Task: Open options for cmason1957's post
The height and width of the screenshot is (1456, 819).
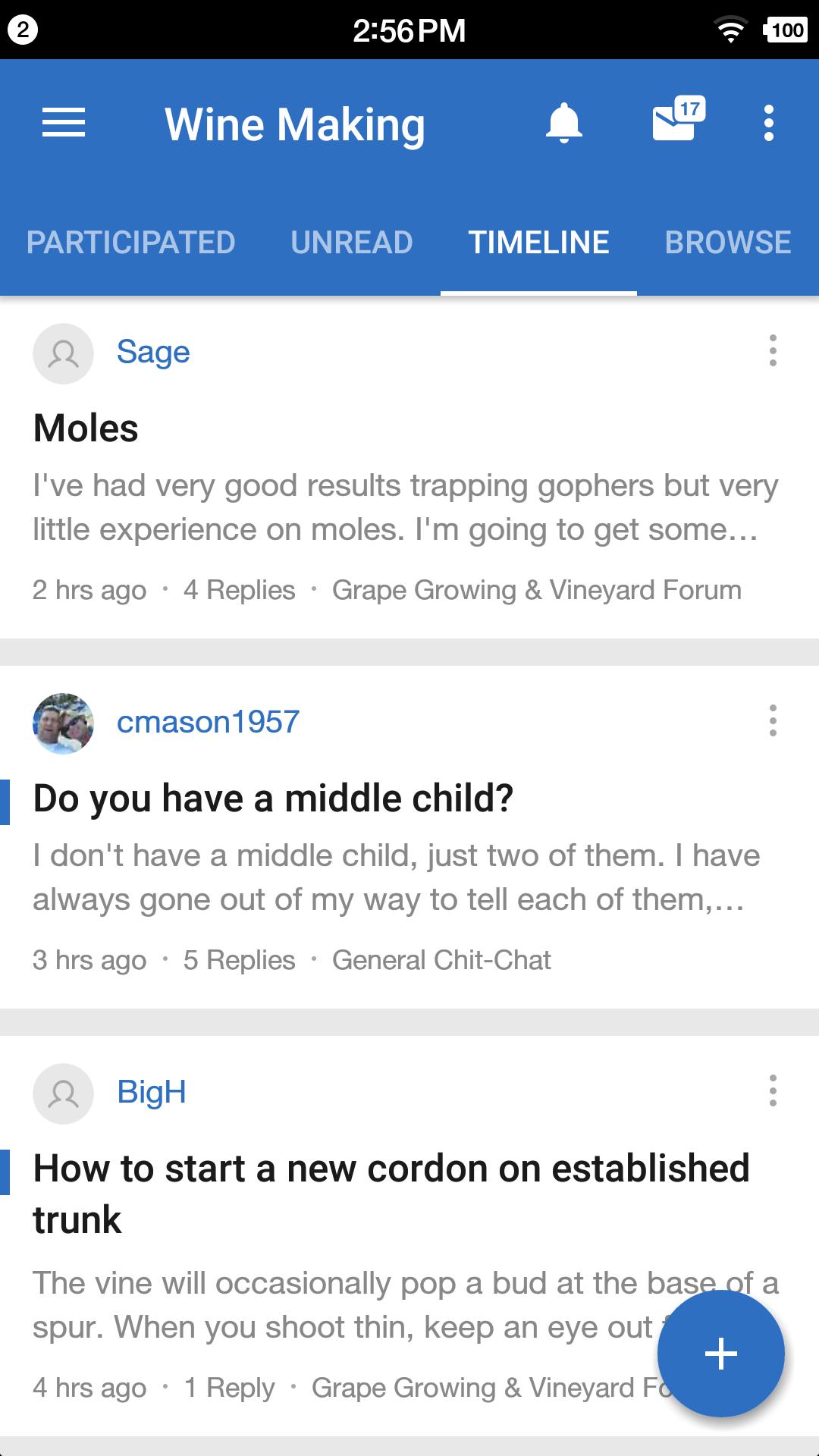Action: pyautogui.click(x=772, y=720)
